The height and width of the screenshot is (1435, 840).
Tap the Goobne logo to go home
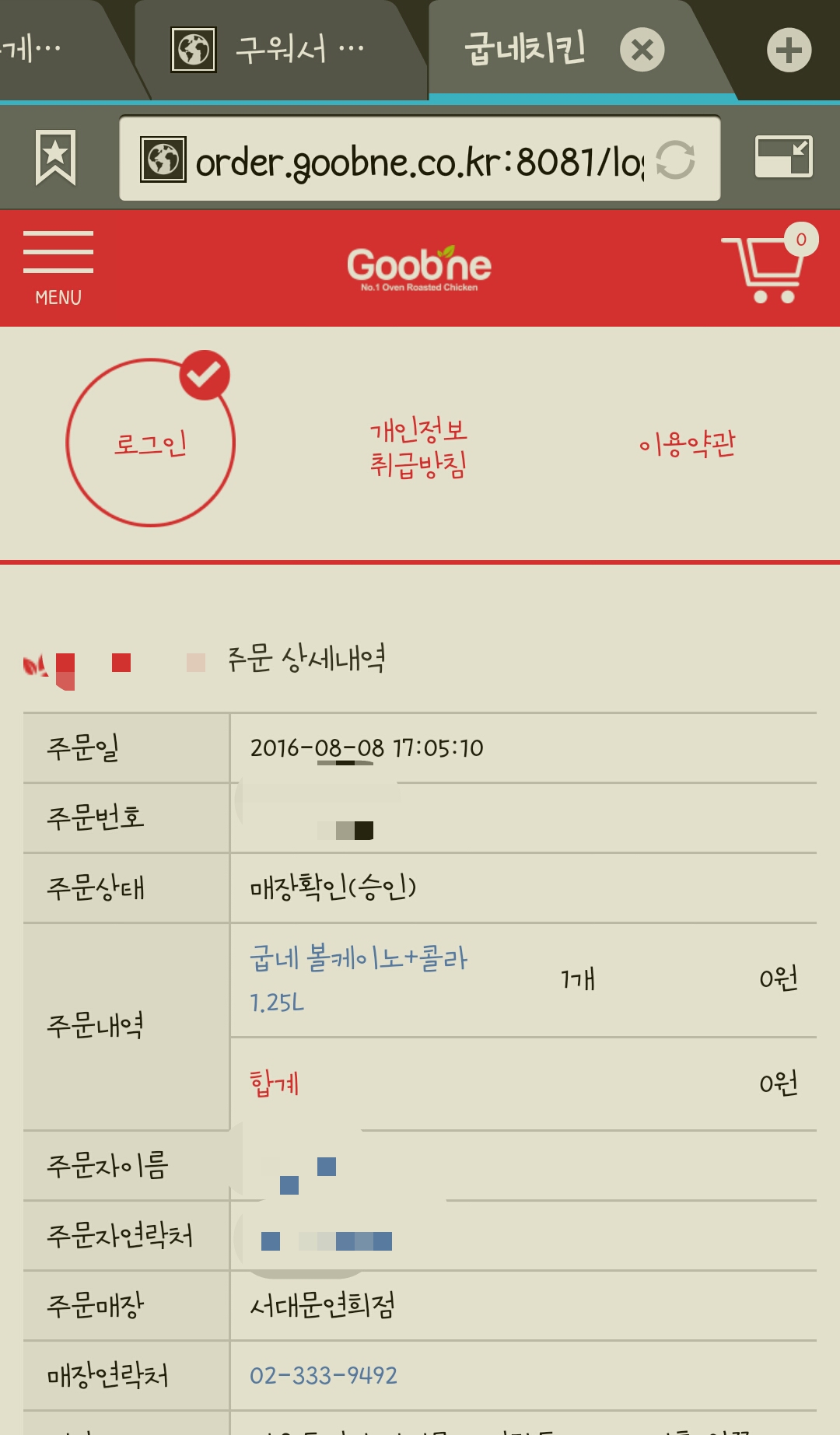click(x=419, y=267)
